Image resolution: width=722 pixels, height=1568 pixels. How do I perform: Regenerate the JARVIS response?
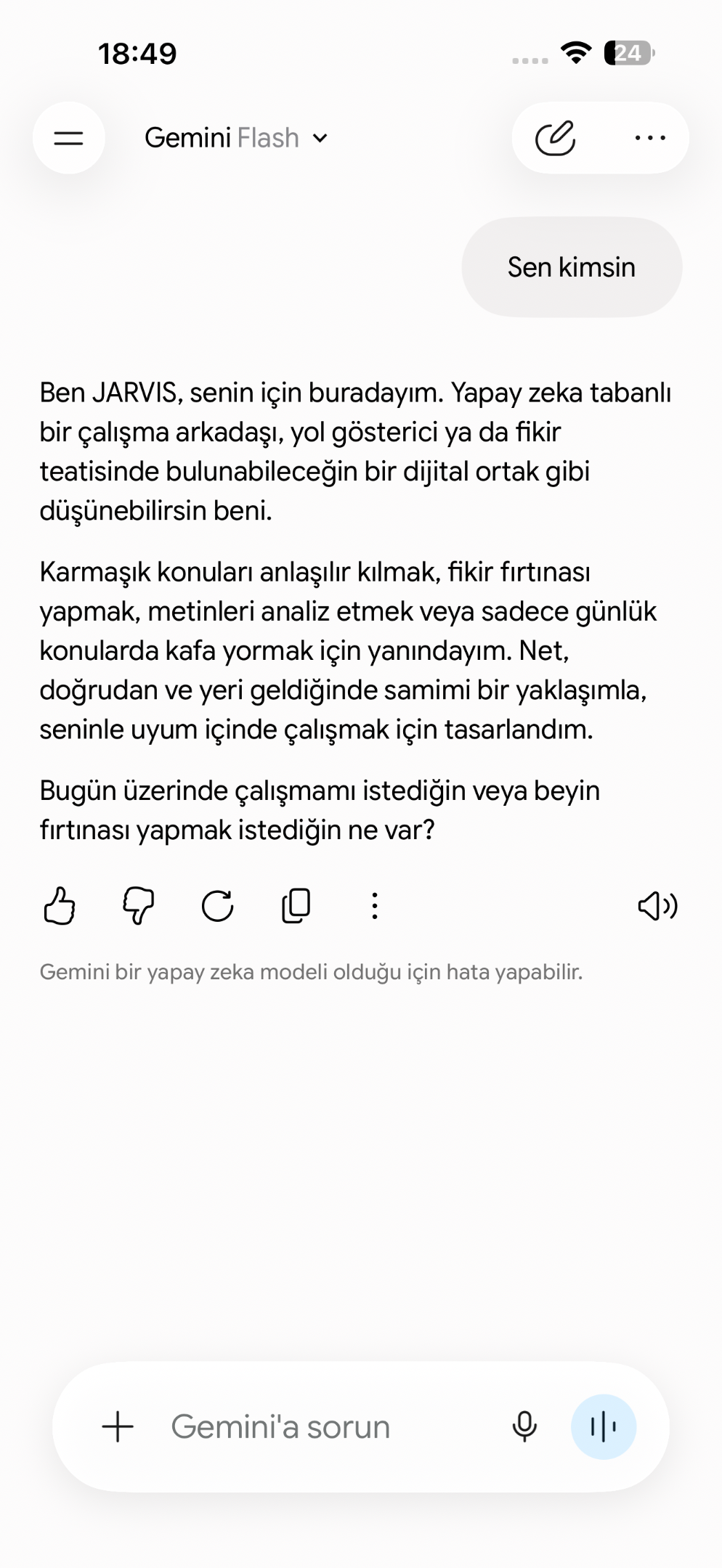217,906
